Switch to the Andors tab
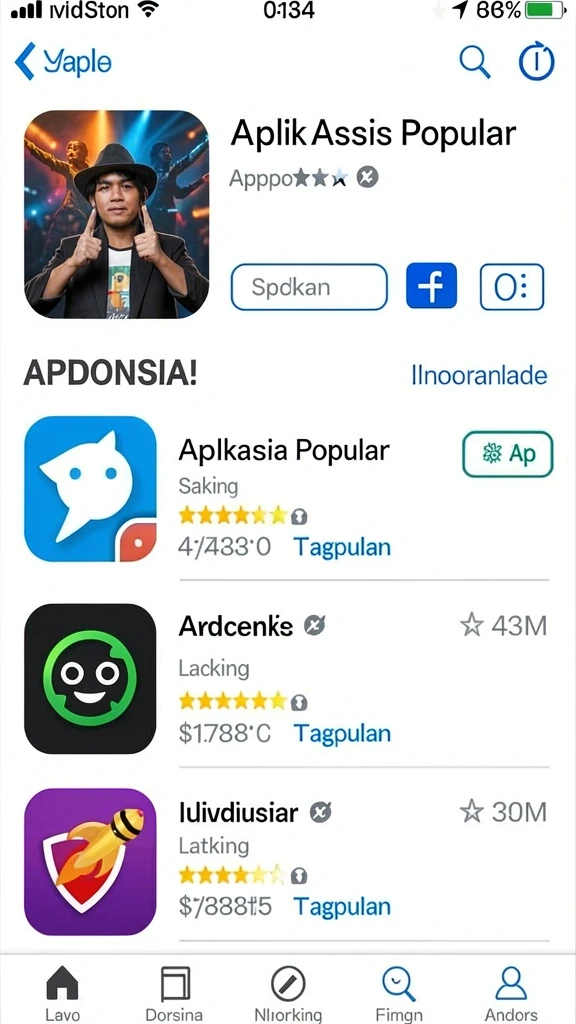 tap(511, 991)
